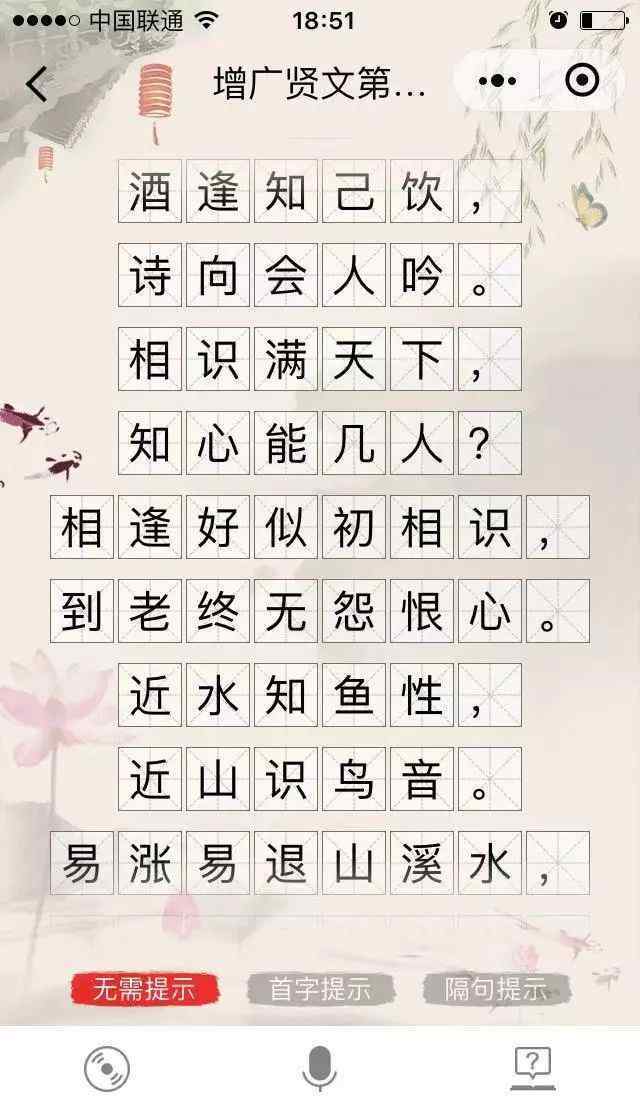This screenshot has height=1101, width=640.
Task: Go back using the top-left arrow
Action: pyautogui.click(x=37, y=84)
